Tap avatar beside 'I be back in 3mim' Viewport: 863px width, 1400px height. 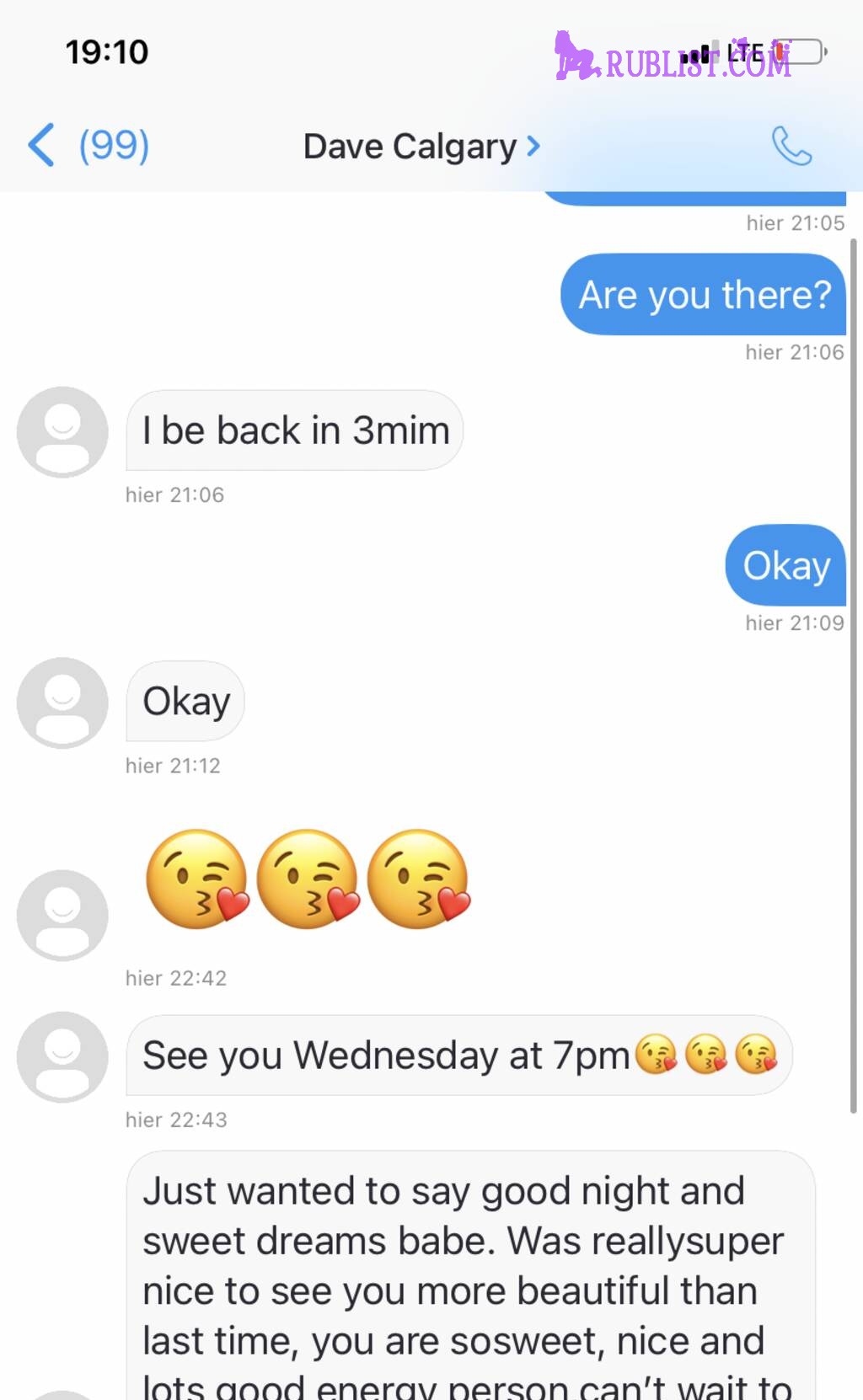point(62,431)
